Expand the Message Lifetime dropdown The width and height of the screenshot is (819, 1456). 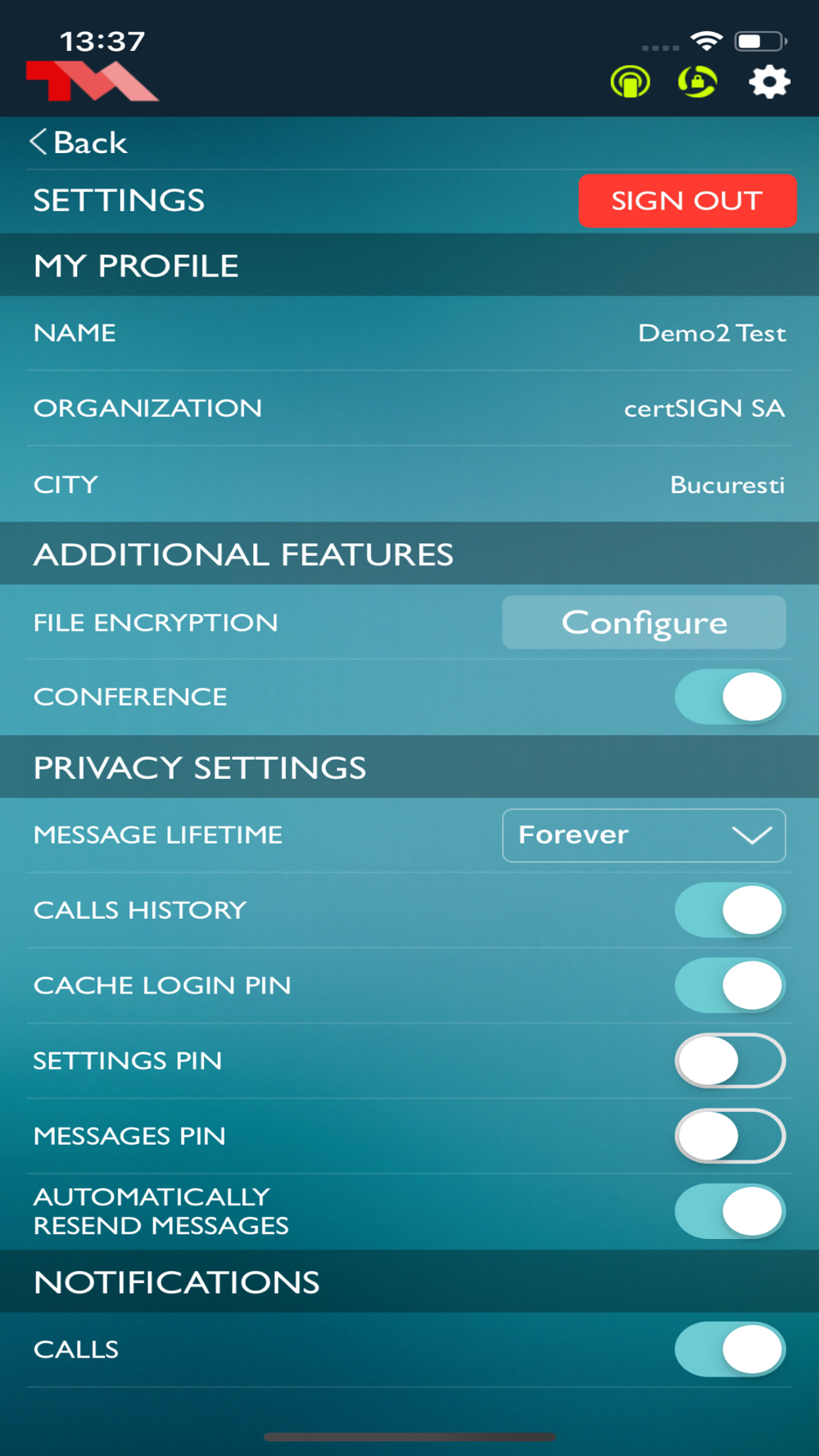(644, 835)
